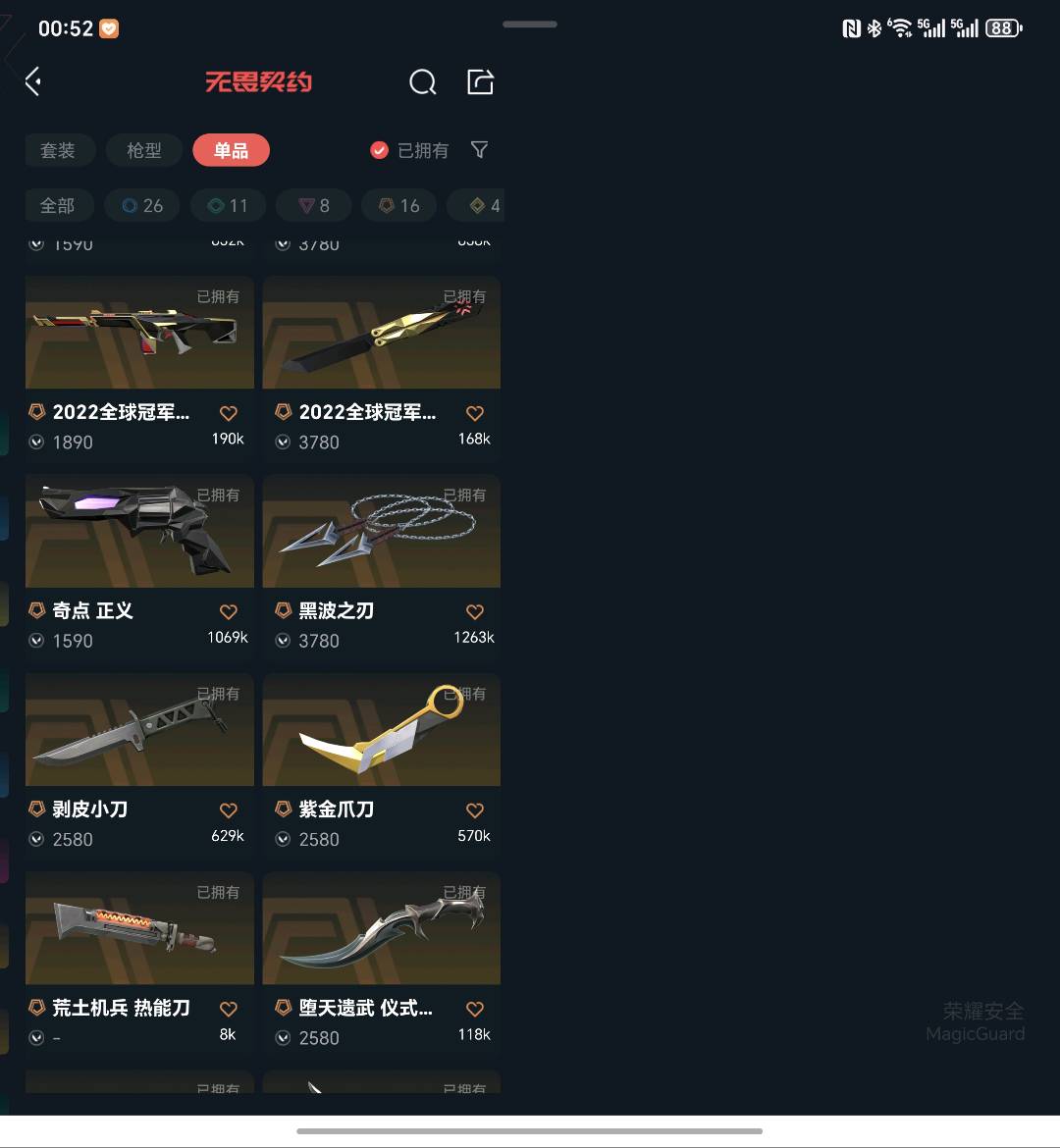1060x1148 pixels.
Task: Select the 全部 filter chip
Action: pos(58,205)
